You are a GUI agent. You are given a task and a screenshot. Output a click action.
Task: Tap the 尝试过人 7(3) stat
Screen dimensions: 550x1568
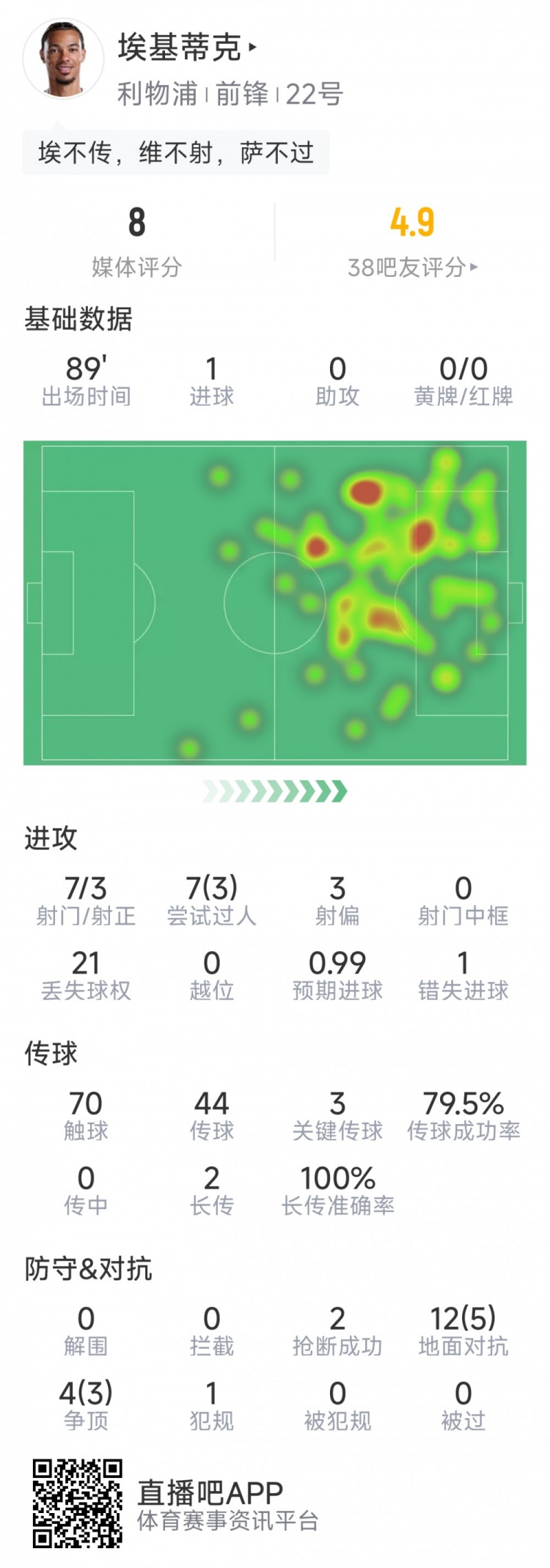[210, 898]
